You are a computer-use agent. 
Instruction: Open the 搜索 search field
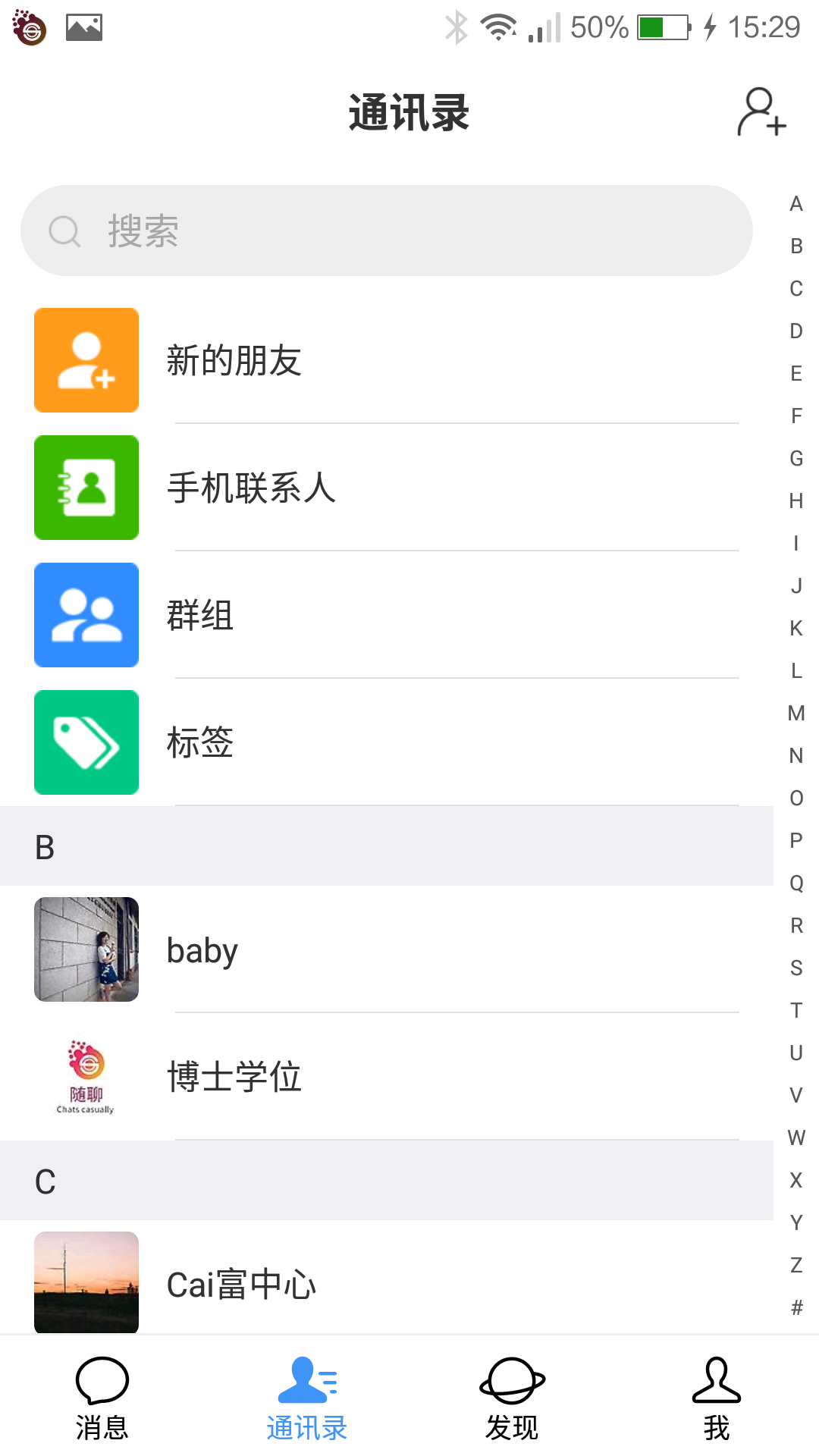387,231
